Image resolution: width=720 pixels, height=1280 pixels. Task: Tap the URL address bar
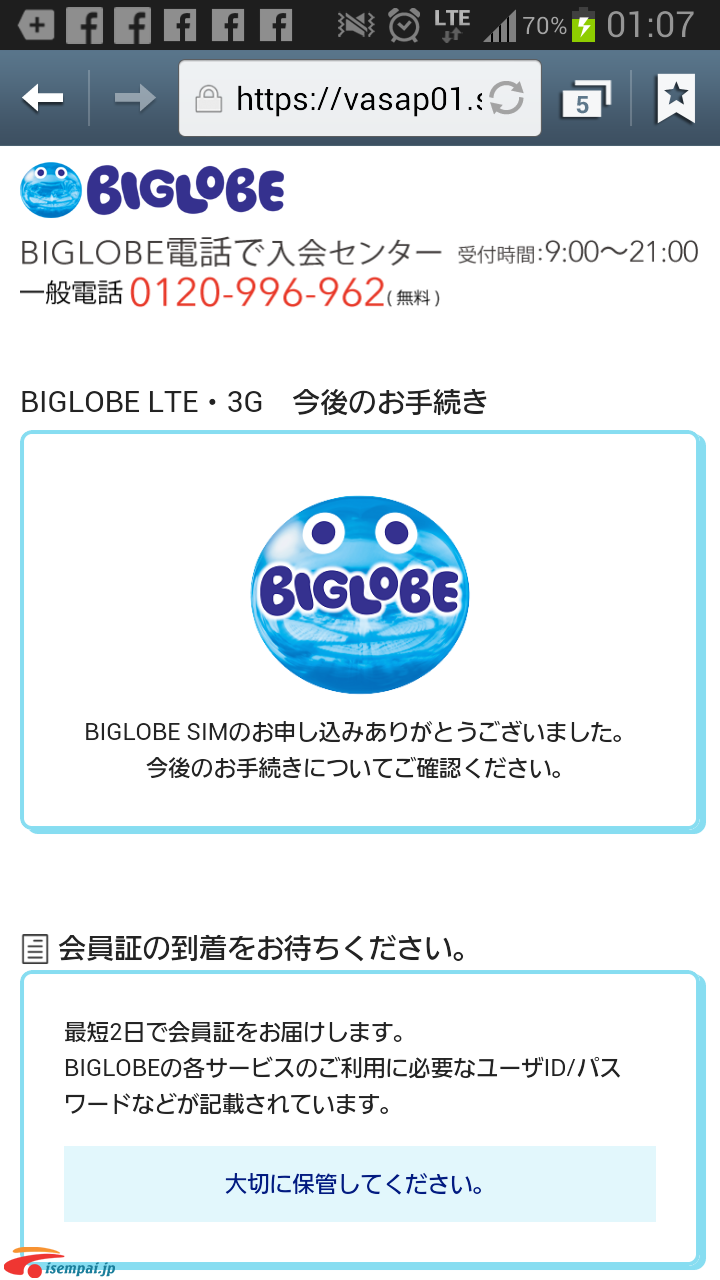[x=340, y=98]
